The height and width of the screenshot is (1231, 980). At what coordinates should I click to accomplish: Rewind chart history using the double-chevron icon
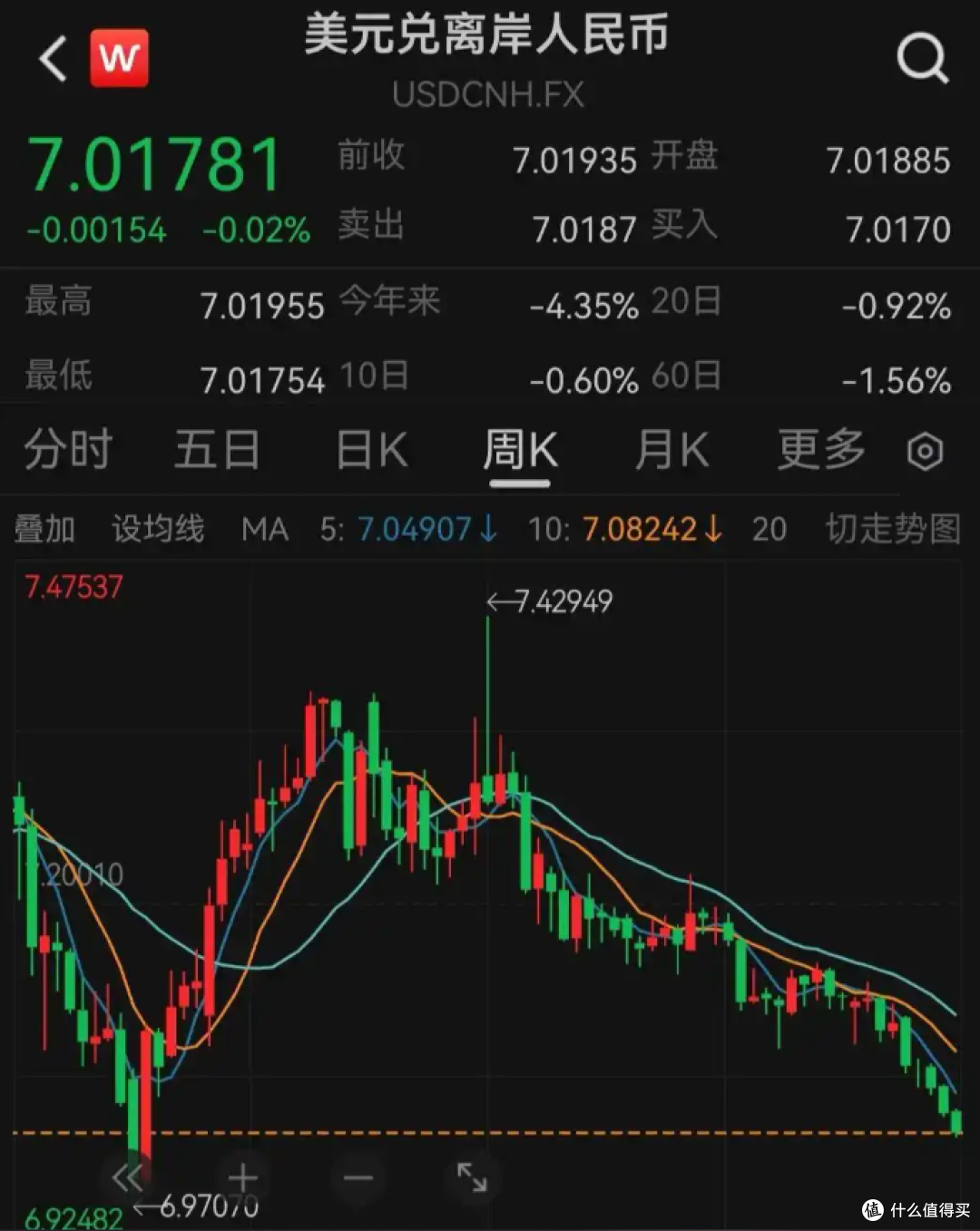pos(126,1175)
